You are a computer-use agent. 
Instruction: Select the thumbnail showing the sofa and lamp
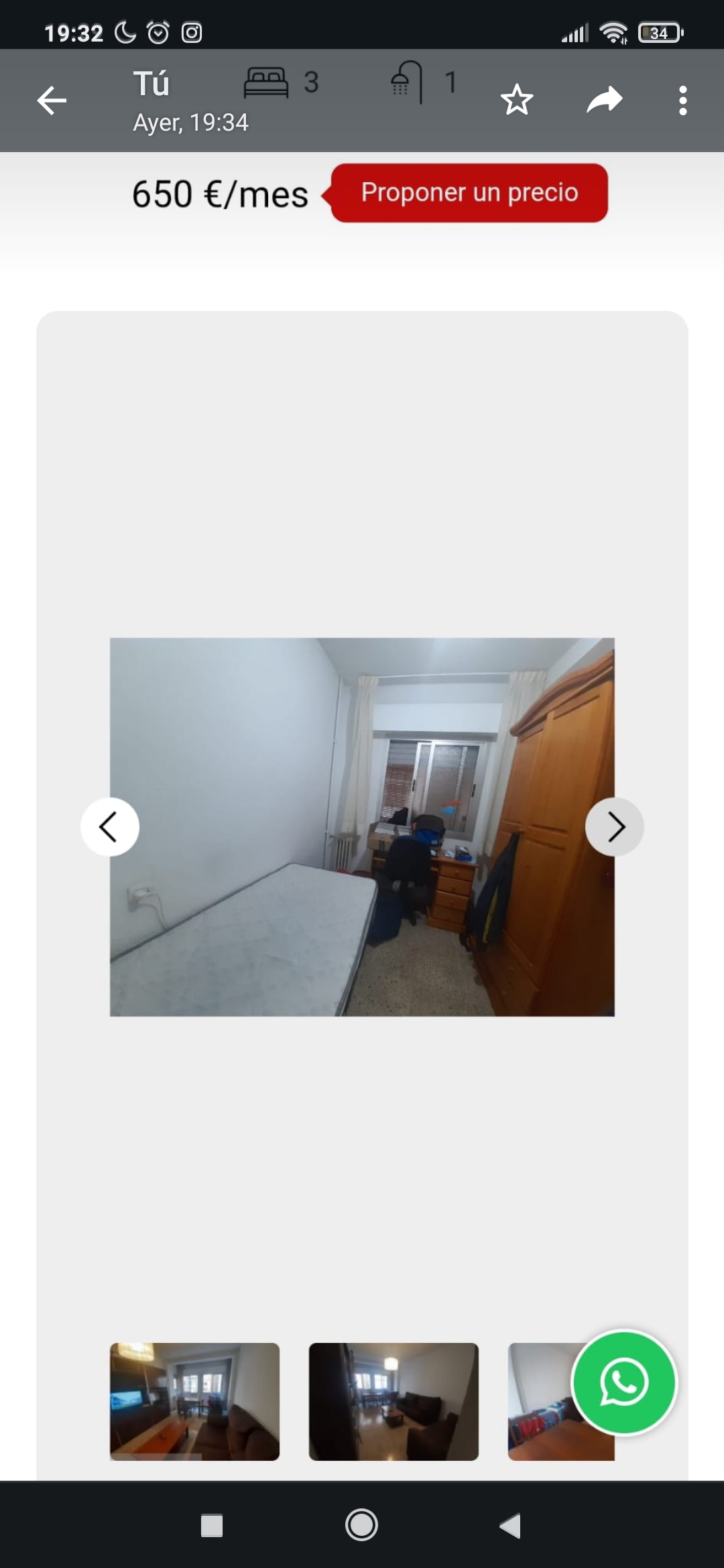coord(394,1401)
